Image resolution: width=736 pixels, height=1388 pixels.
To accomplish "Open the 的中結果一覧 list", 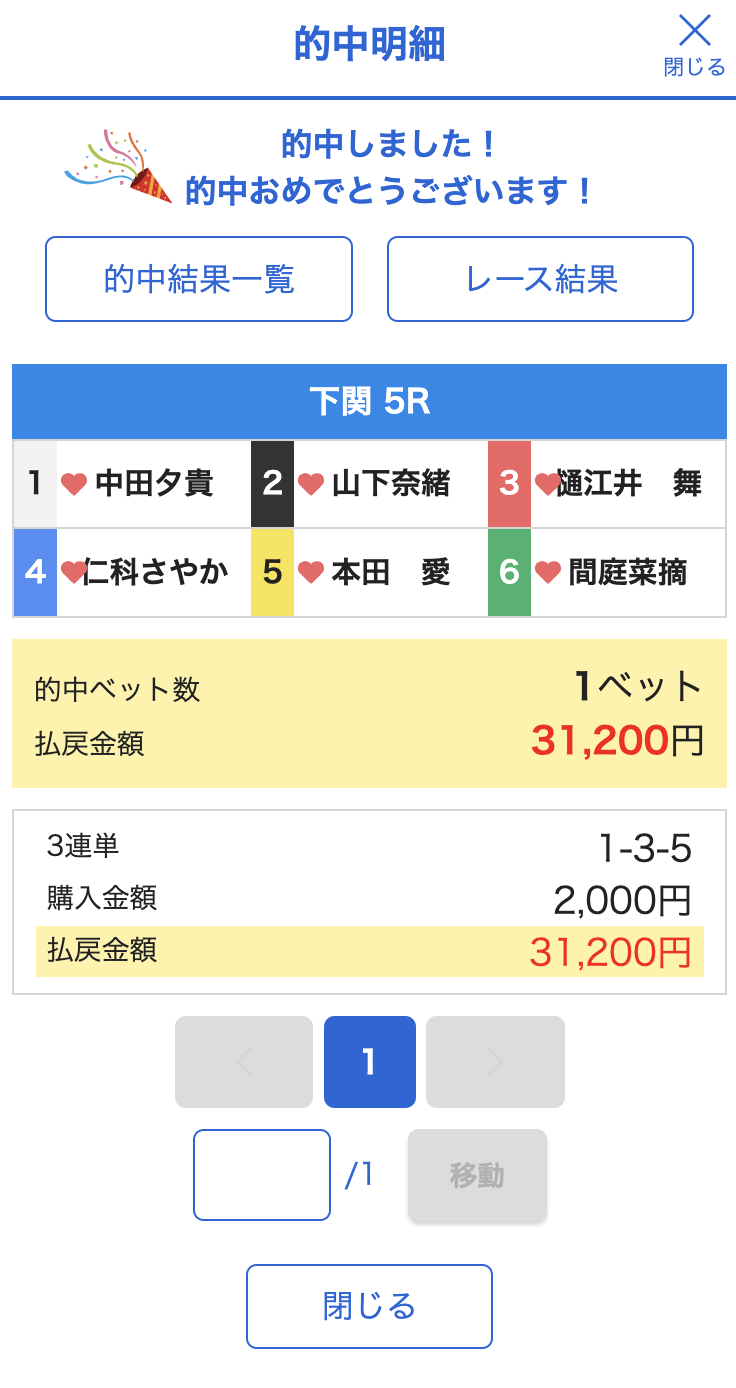I will tap(199, 279).
